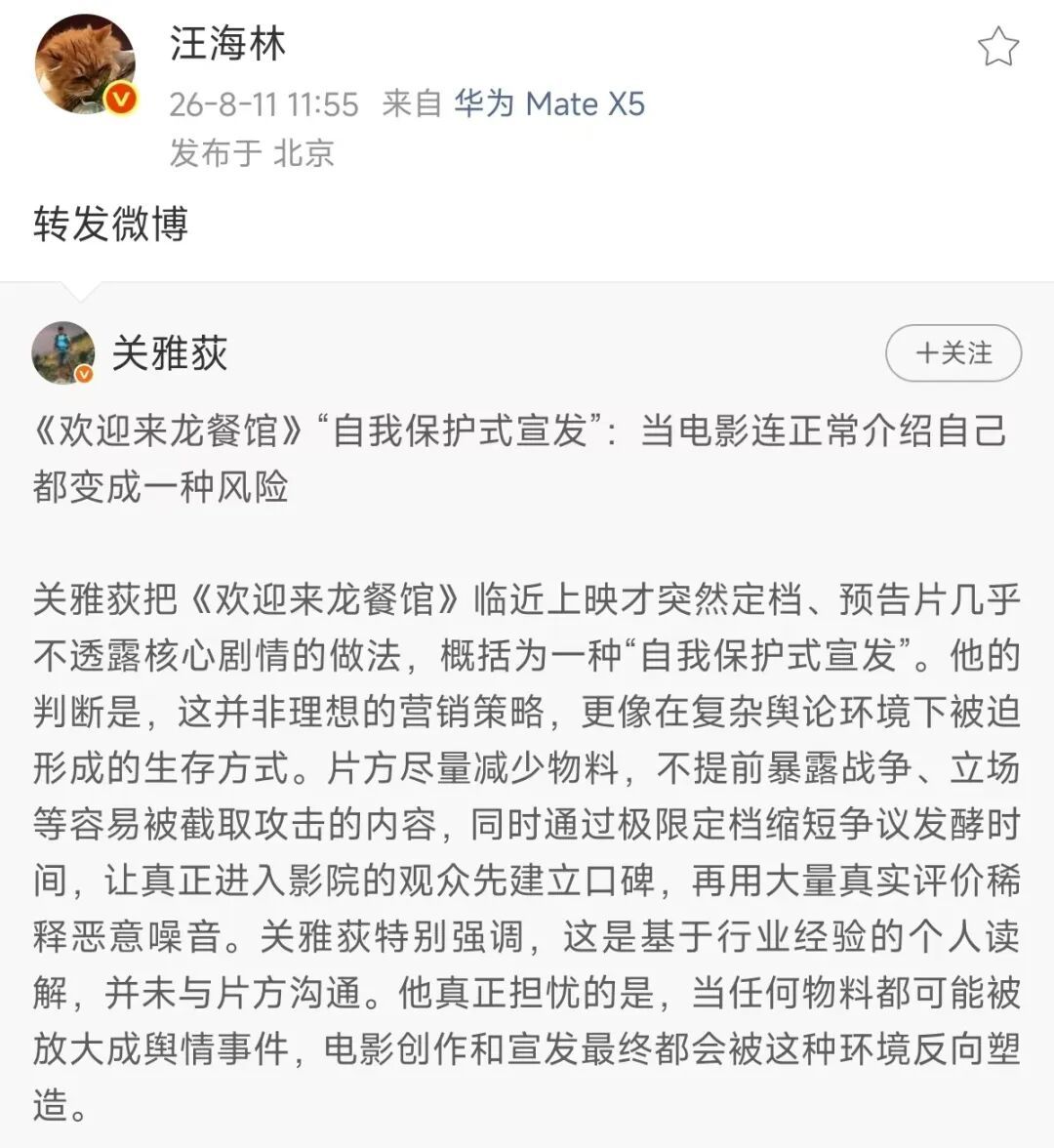This screenshot has height=1148, width=1054.
Task: Tap the star icon to favorite this post
Action: point(997,47)
